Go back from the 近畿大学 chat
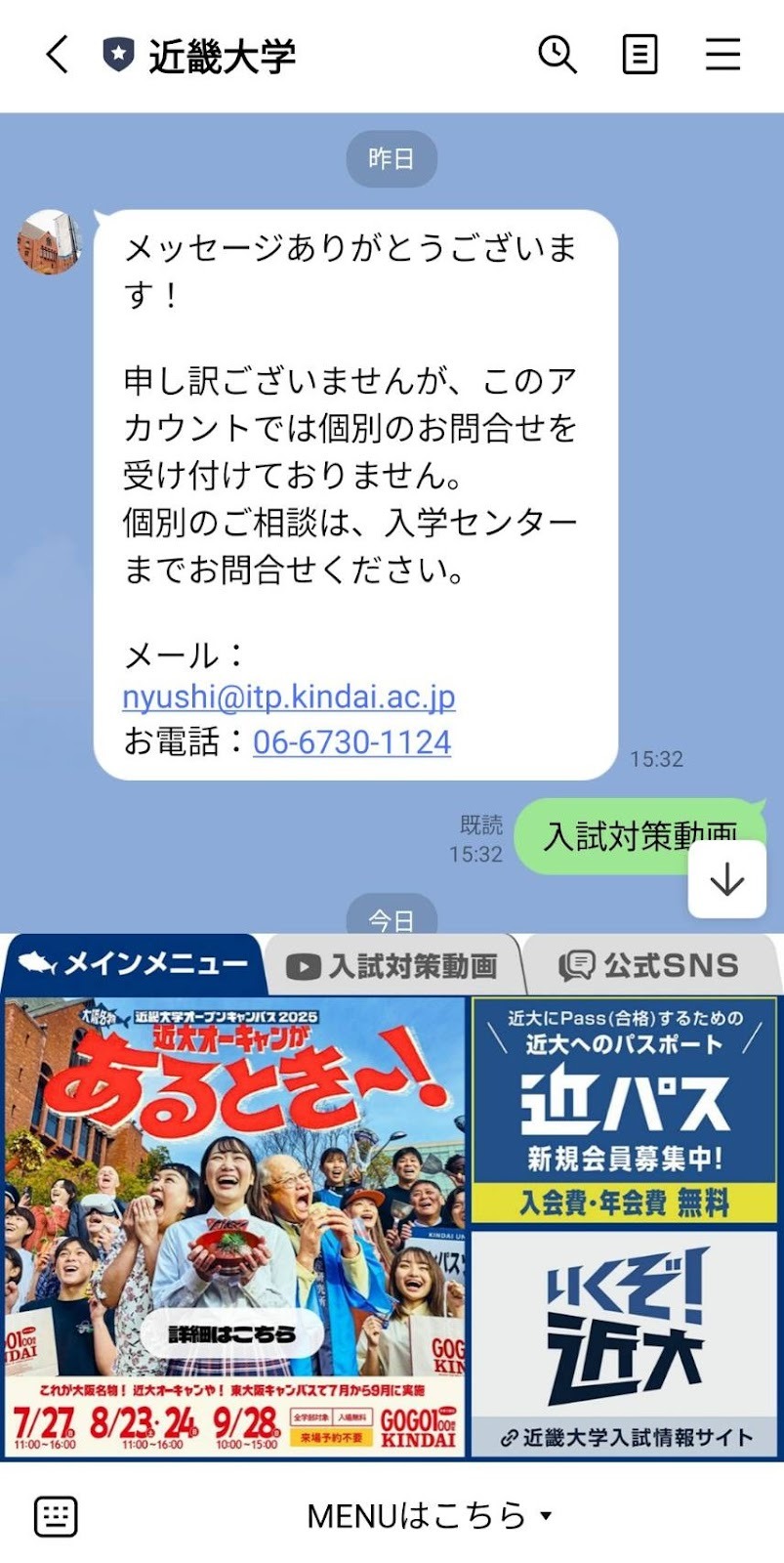Screen dimensions: 784x1563 coord(58,55)
